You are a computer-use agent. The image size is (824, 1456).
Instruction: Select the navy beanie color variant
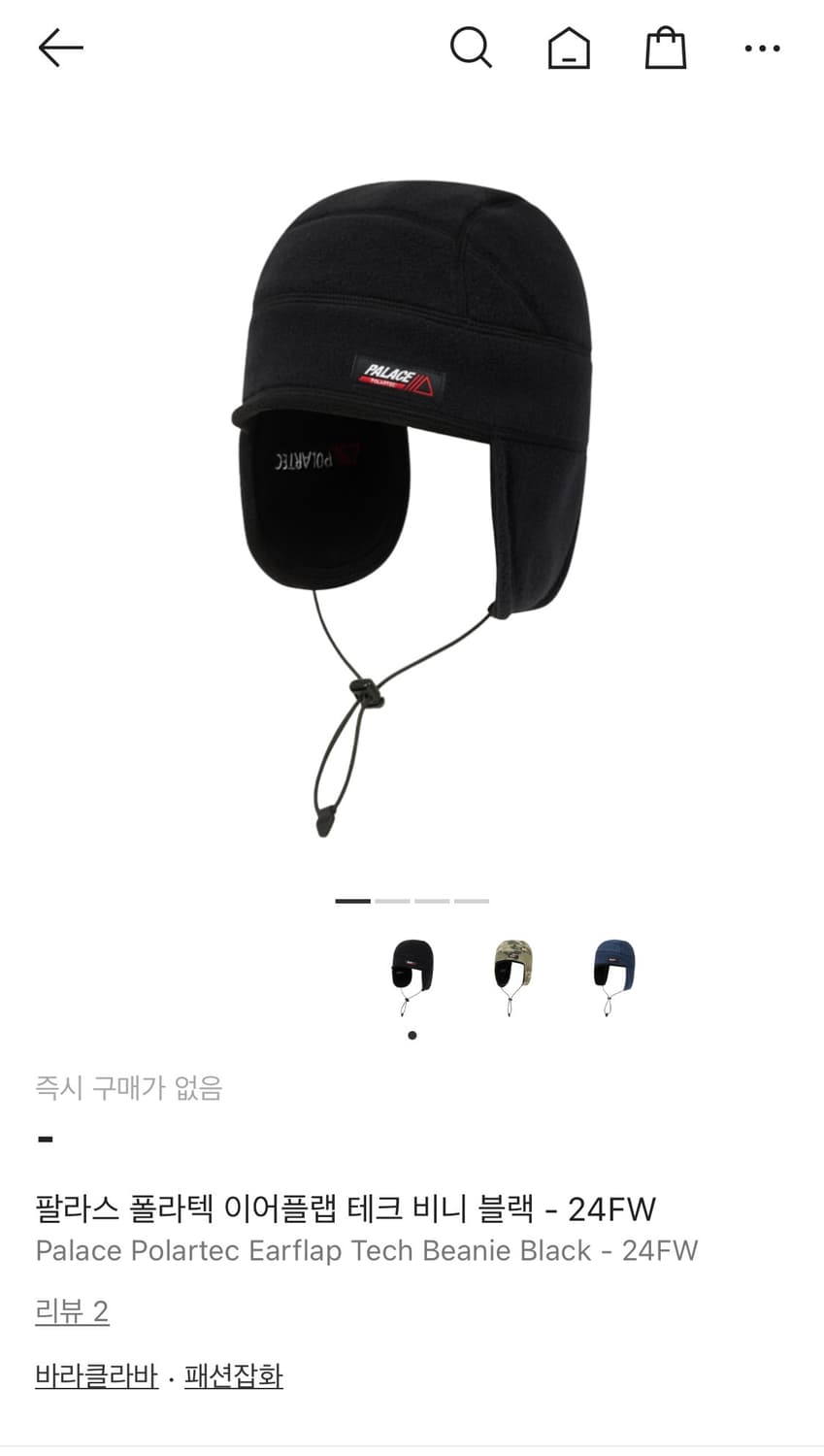click(x=613, y=971)
